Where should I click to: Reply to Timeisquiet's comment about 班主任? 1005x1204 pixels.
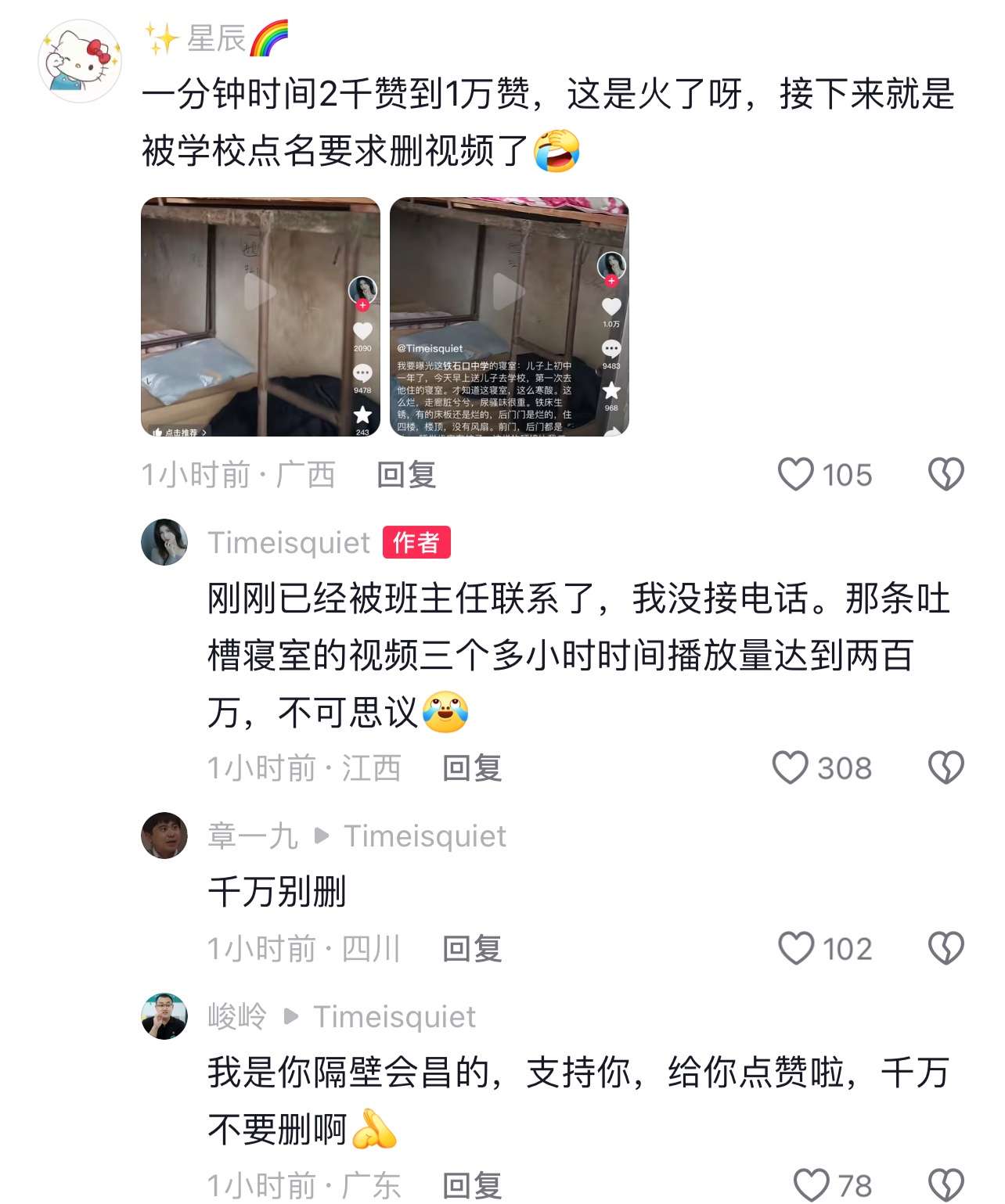[471, 768]
